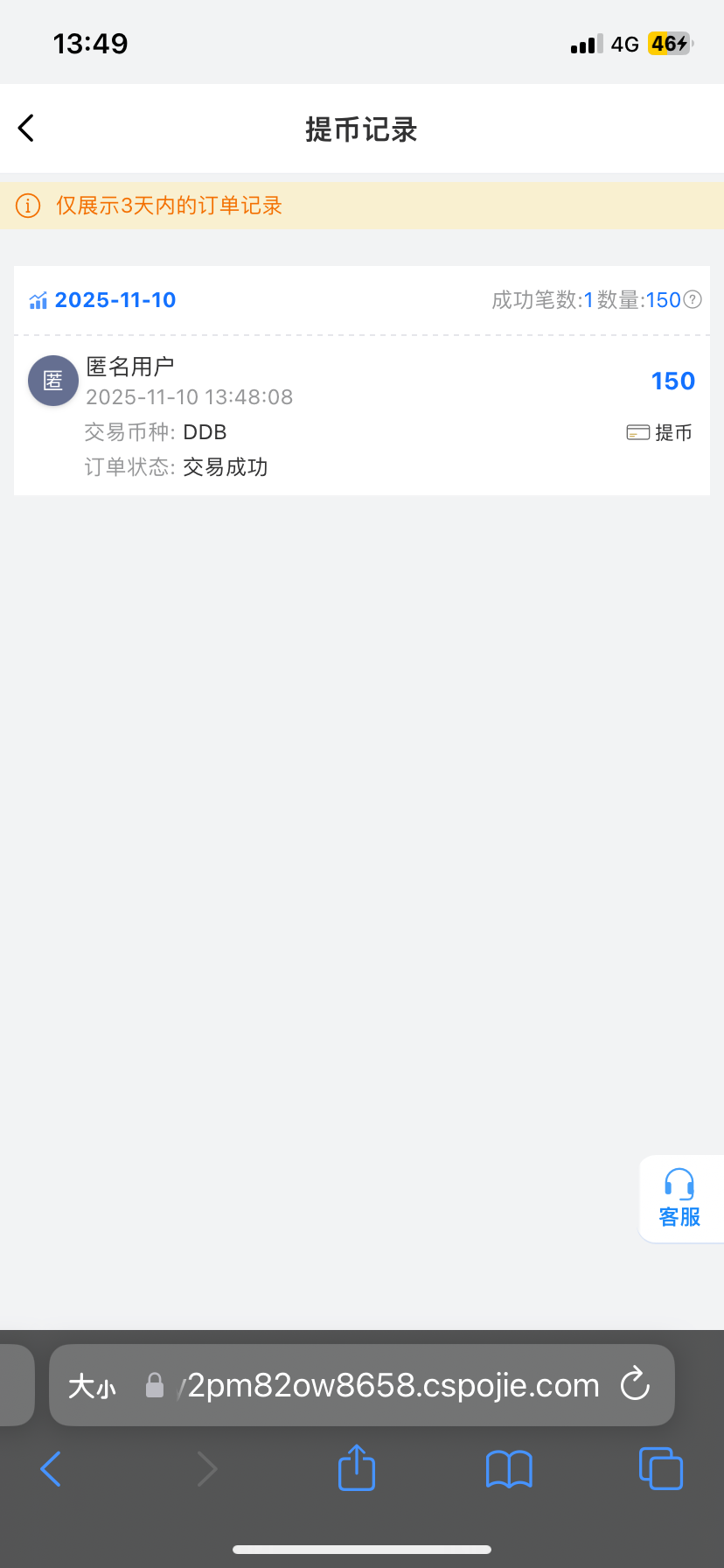Open the help icon next to 数量:150
724x1568 pixels.
point(693,300)
